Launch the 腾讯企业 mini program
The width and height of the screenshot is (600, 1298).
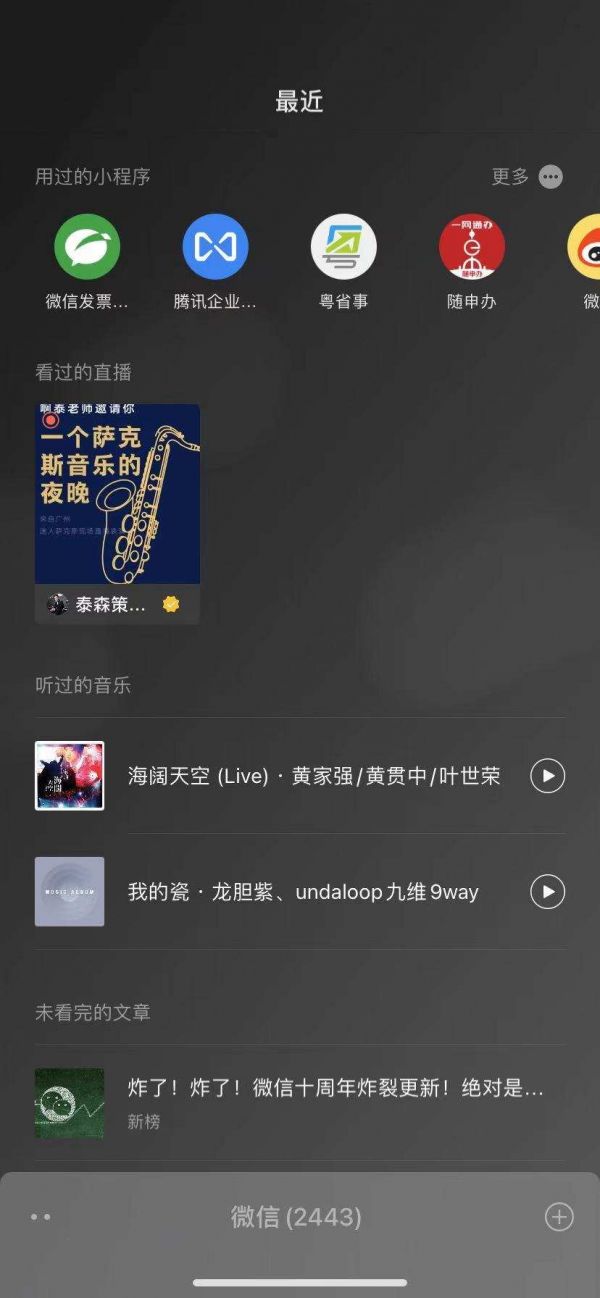coord(215,247)
